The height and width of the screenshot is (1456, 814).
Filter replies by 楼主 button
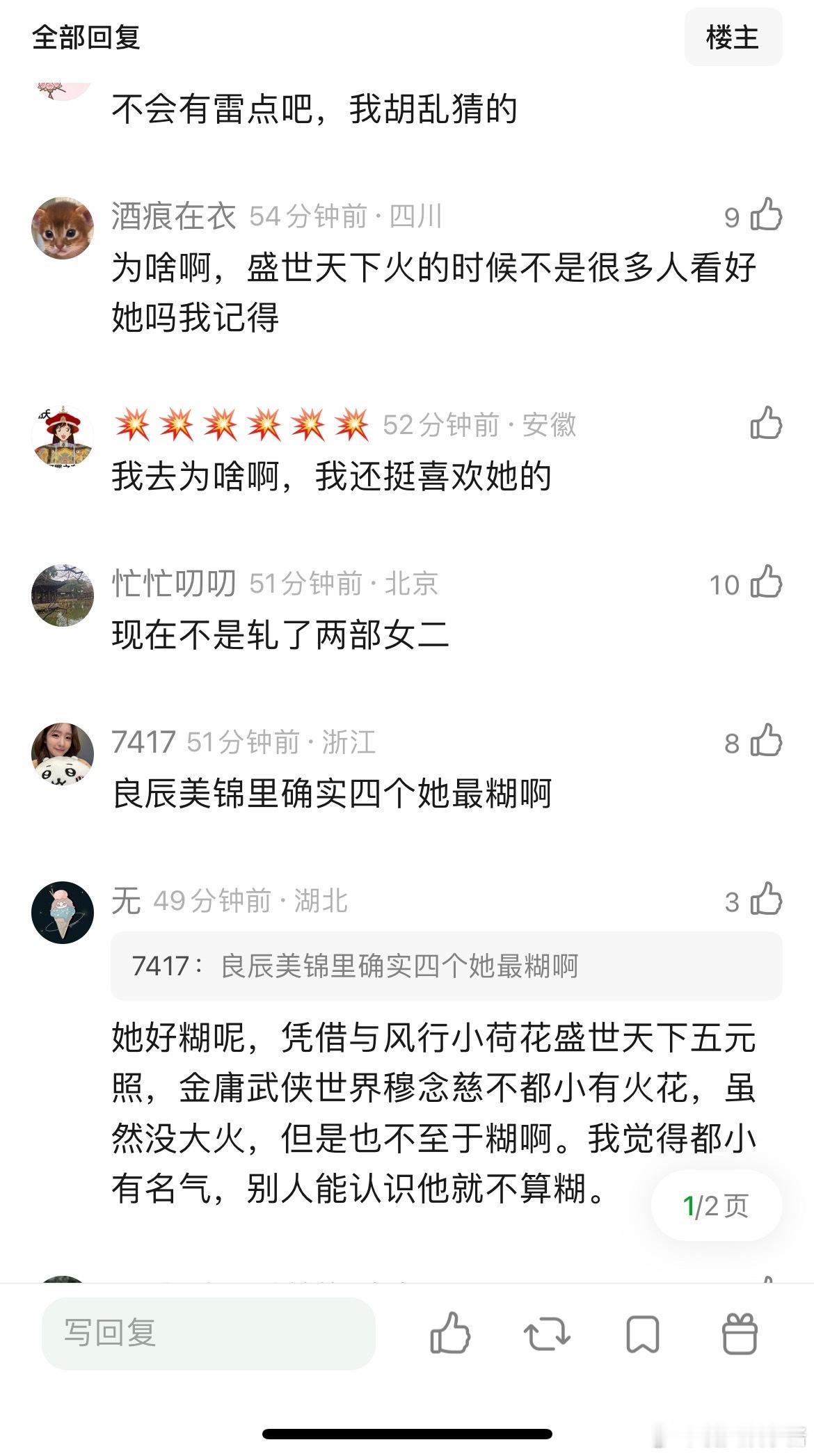coord(733,37)
